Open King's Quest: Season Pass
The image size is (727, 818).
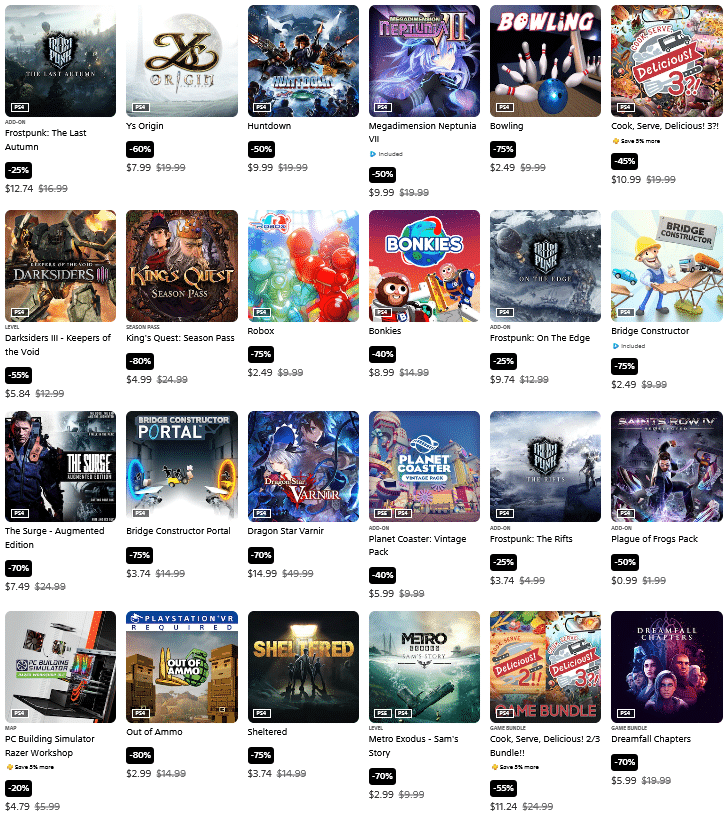point(181,266)
